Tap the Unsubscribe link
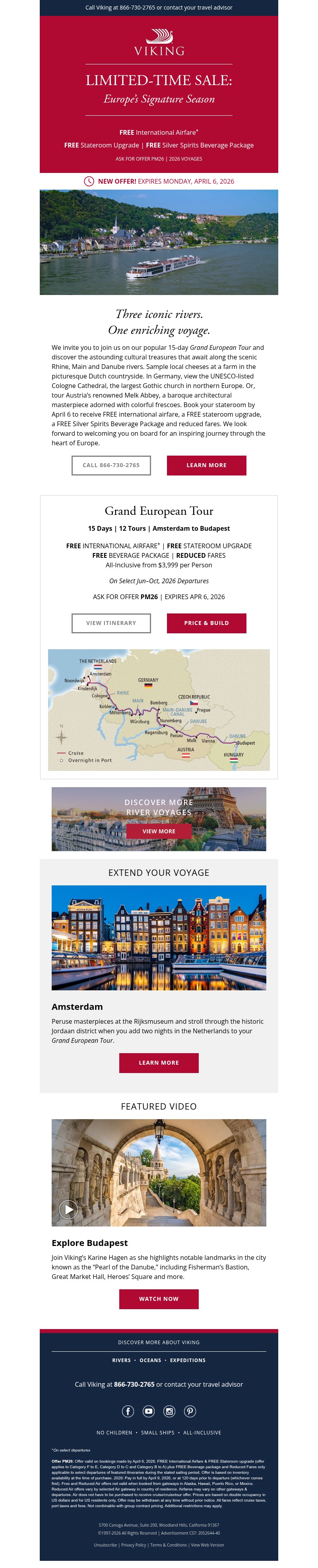The height and width of the screenshot is (1568, 318). coord(105,1545)
